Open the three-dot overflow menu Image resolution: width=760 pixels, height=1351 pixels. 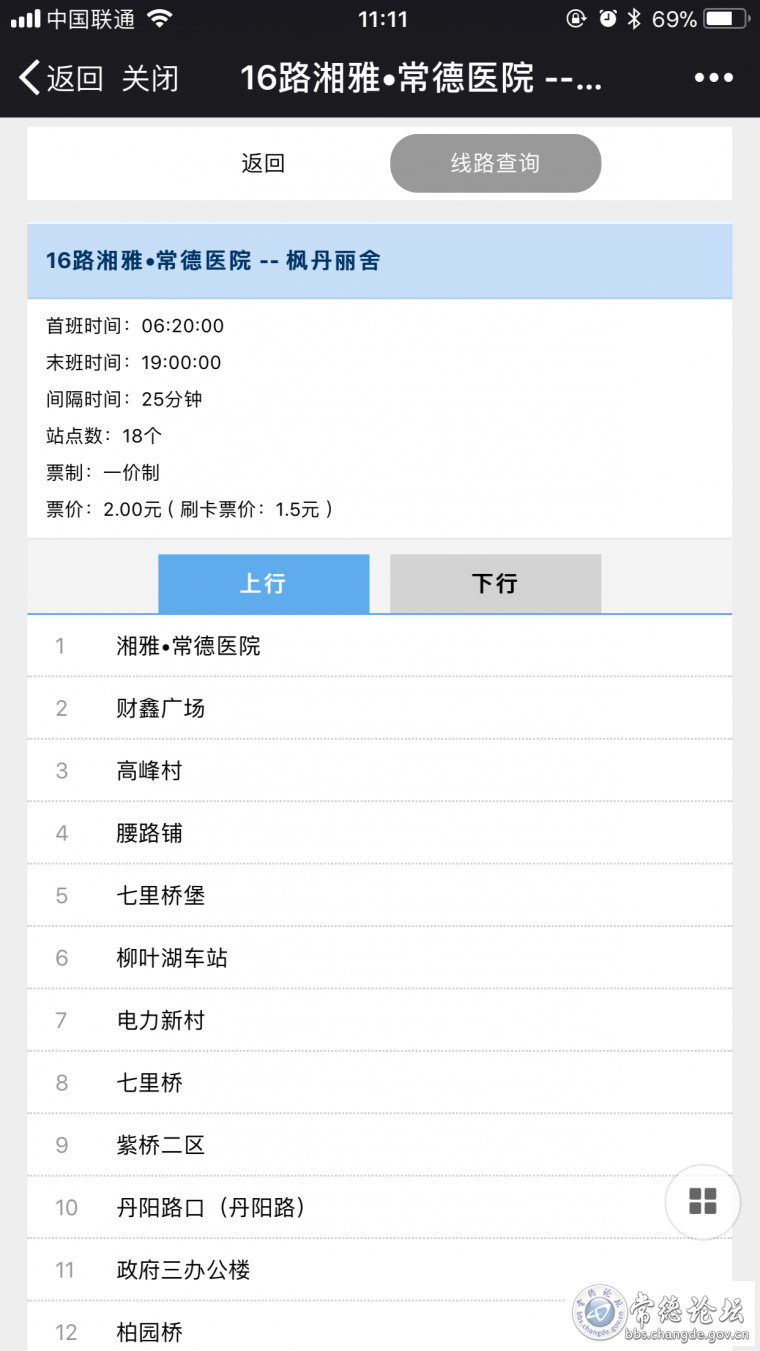coord(713,78)
